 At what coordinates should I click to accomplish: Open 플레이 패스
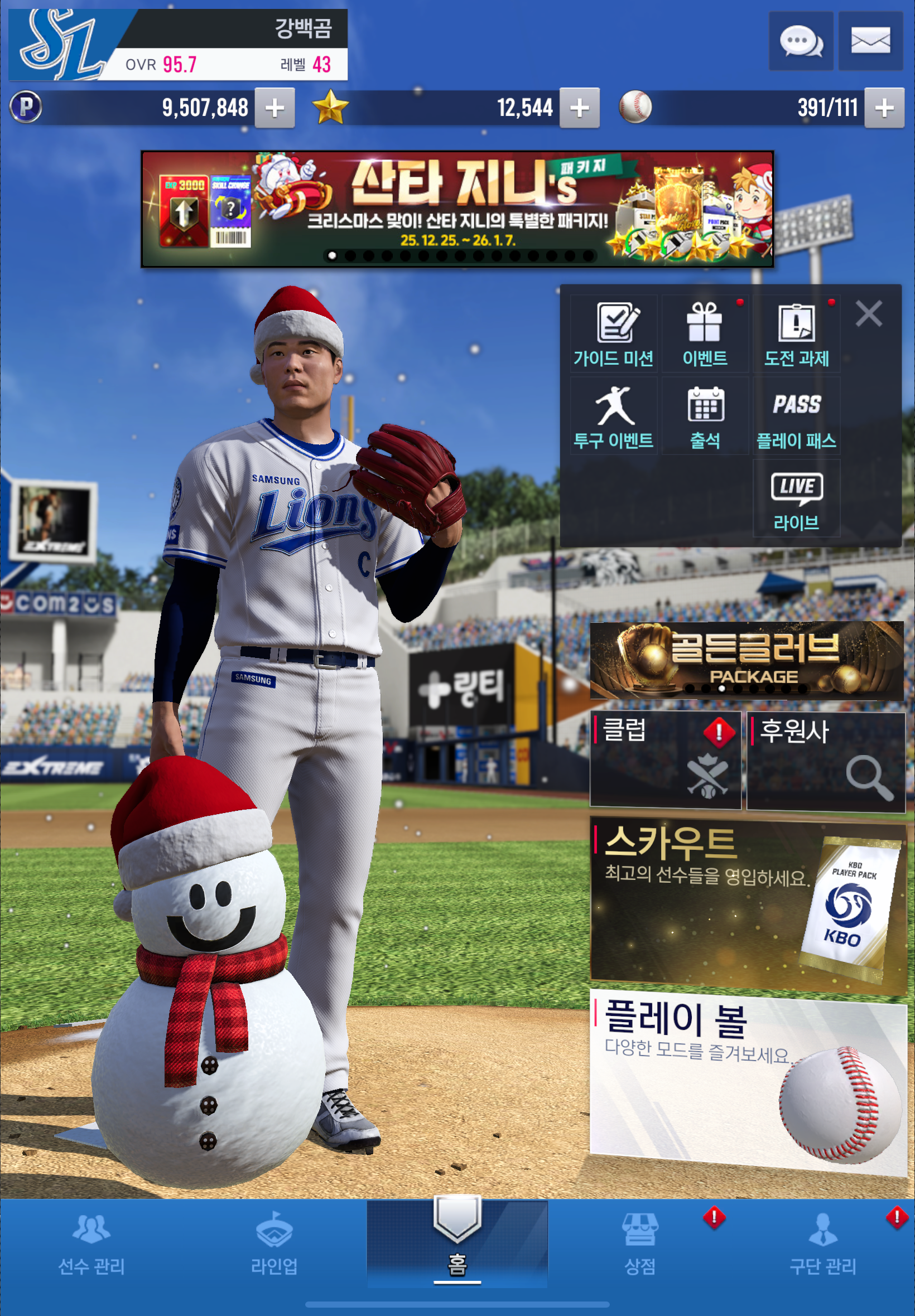[796, 417]
